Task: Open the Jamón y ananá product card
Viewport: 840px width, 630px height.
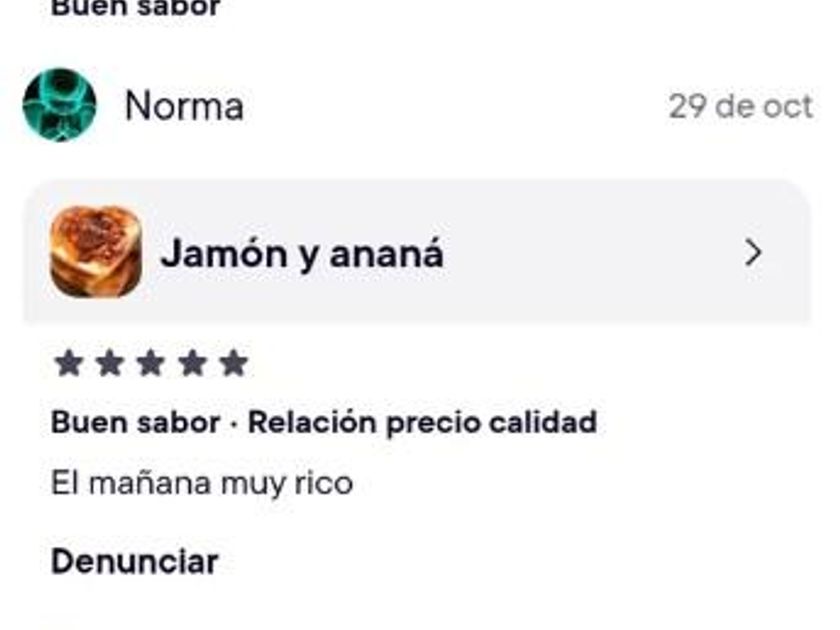Action: 416,253
